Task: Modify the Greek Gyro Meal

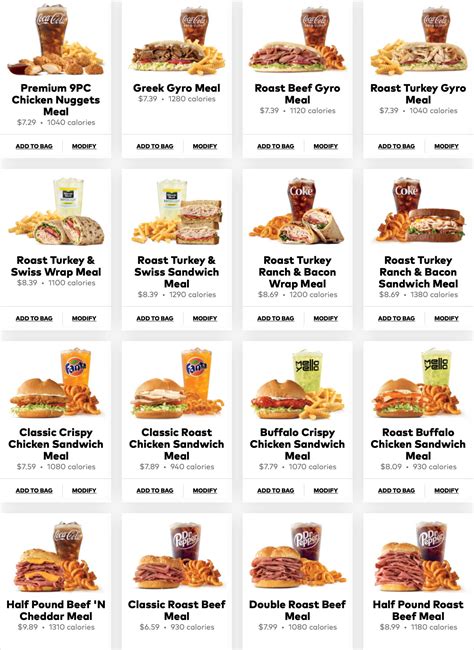Action: [x=205, y=146]
